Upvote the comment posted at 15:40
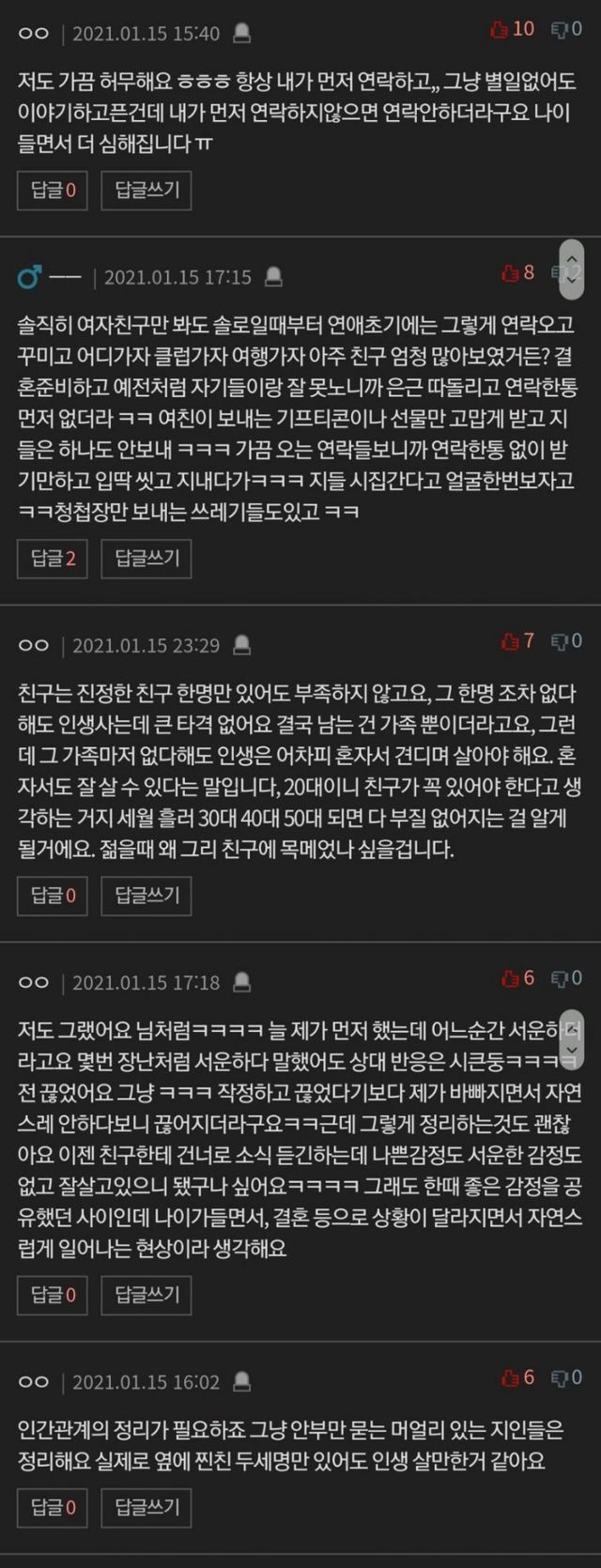Screen dimensions: 601x1568 click(511, 29)
